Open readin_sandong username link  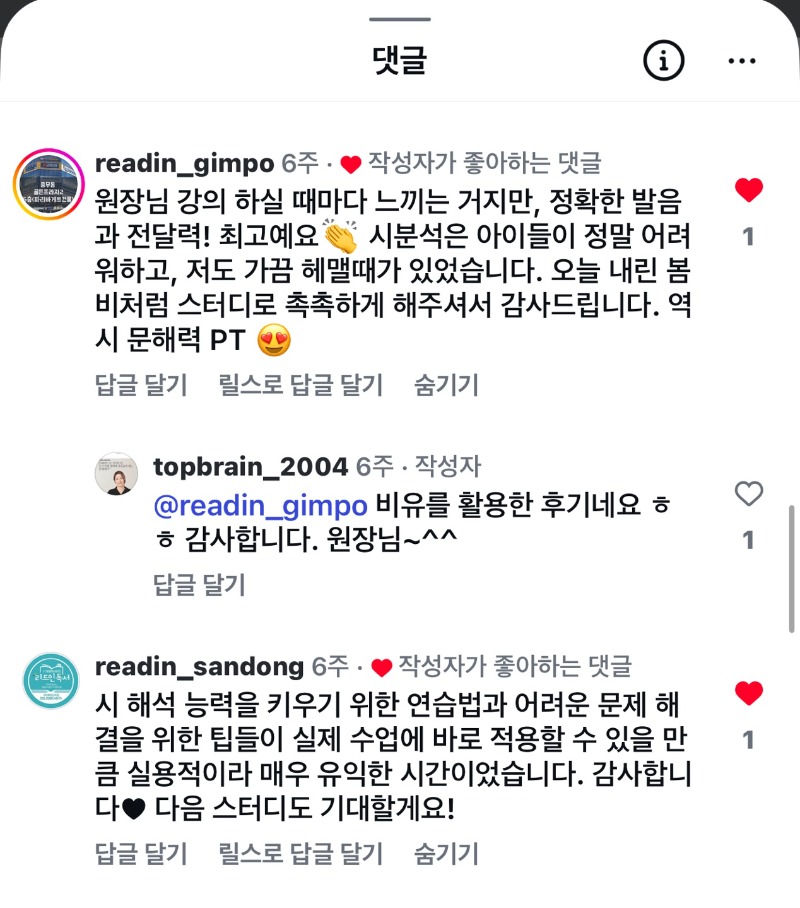click(x=198, y=666)
